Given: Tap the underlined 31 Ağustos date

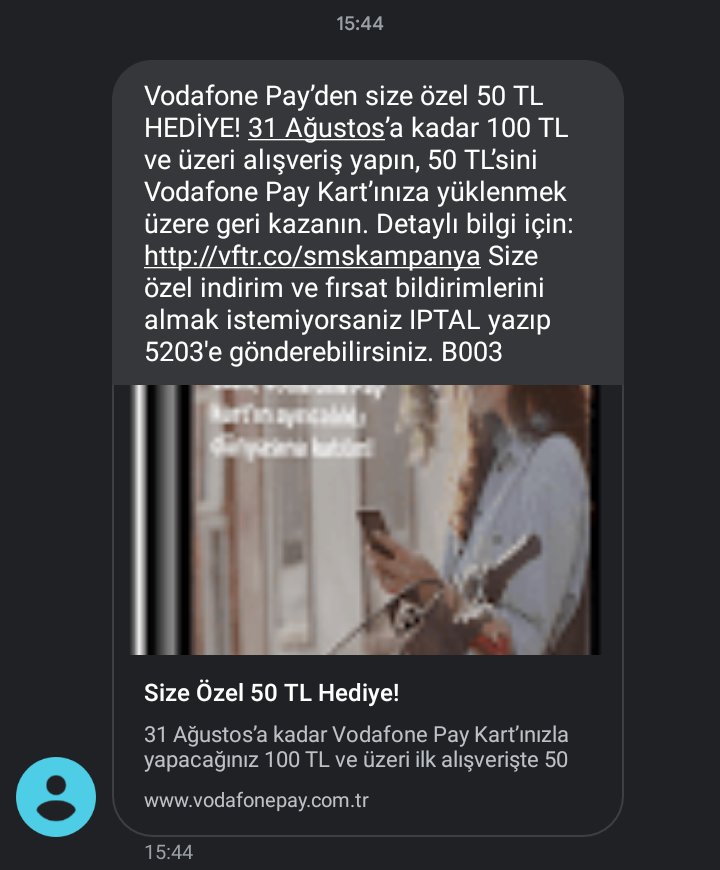Looking at the screenshot, I should [x=316, y=129].
